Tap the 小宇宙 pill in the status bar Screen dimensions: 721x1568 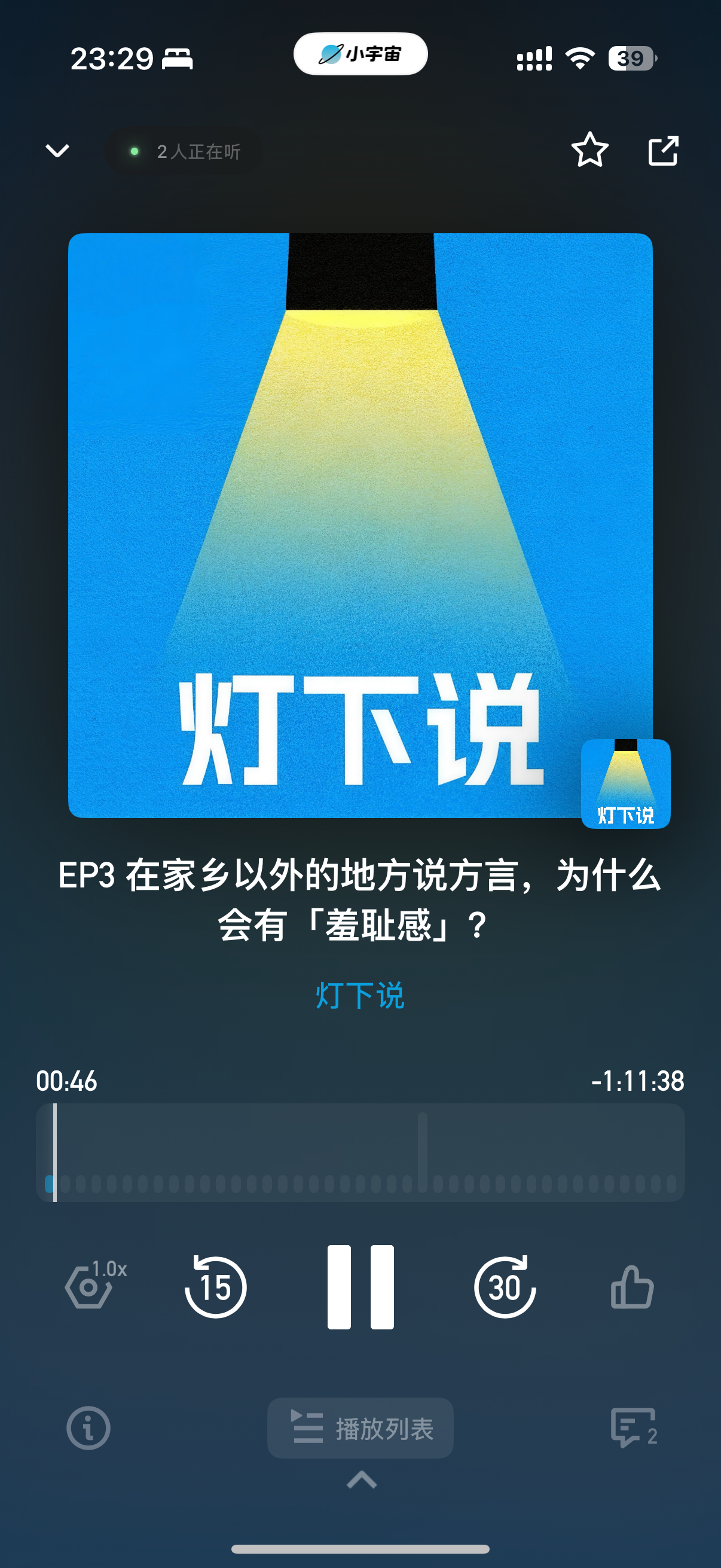360,54
